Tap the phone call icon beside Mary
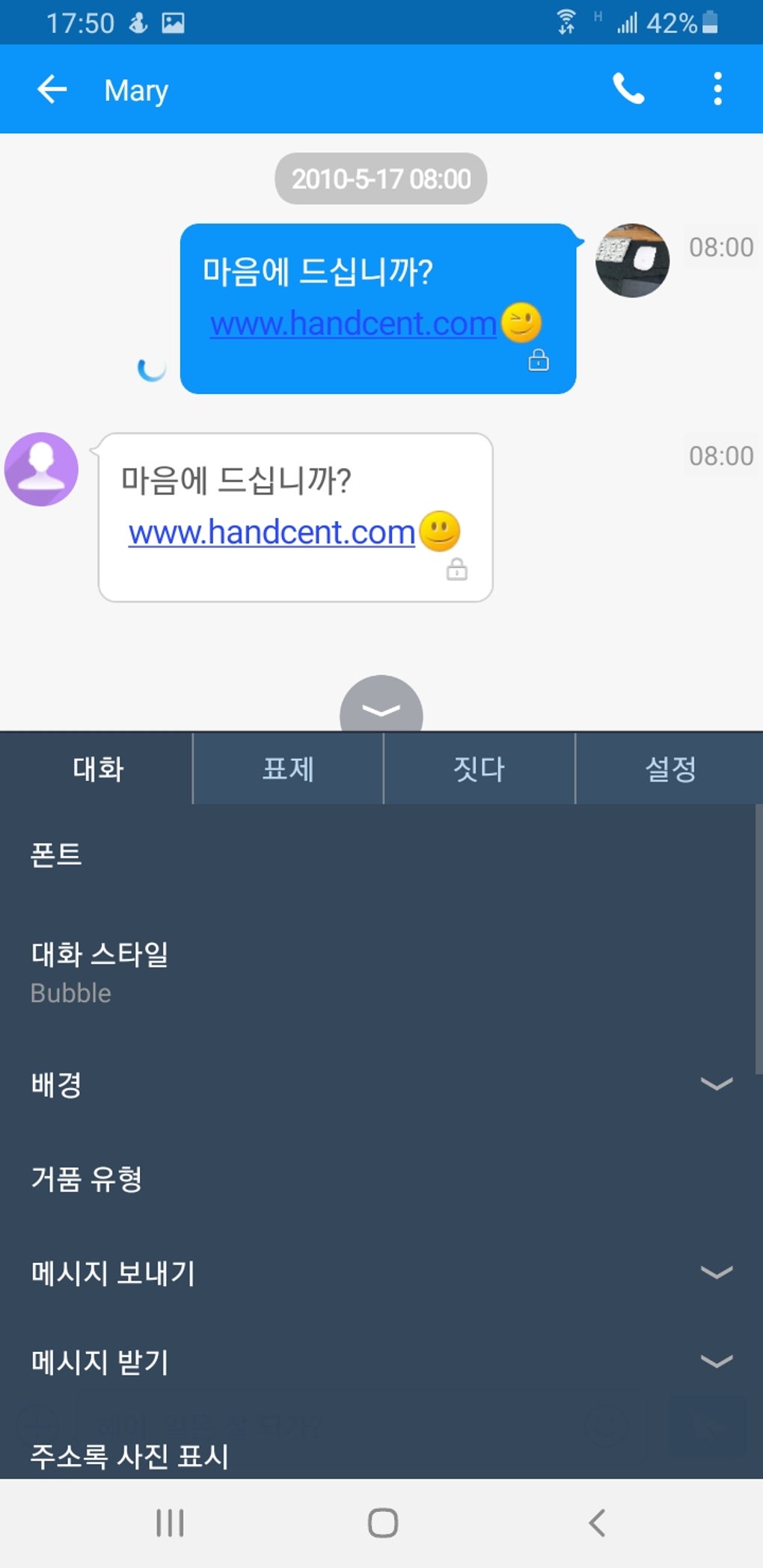763x1568 pixels. tap(628, 89)
